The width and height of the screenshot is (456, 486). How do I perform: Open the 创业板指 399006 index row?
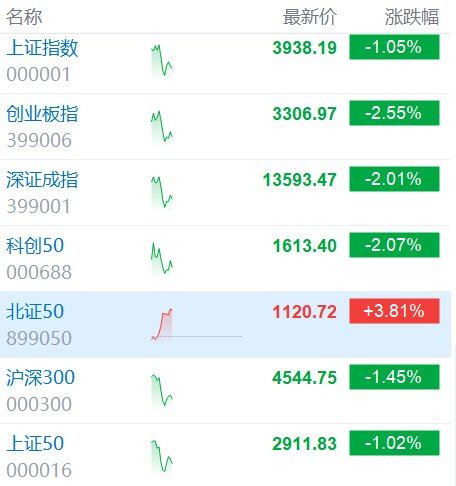point(225,127)
